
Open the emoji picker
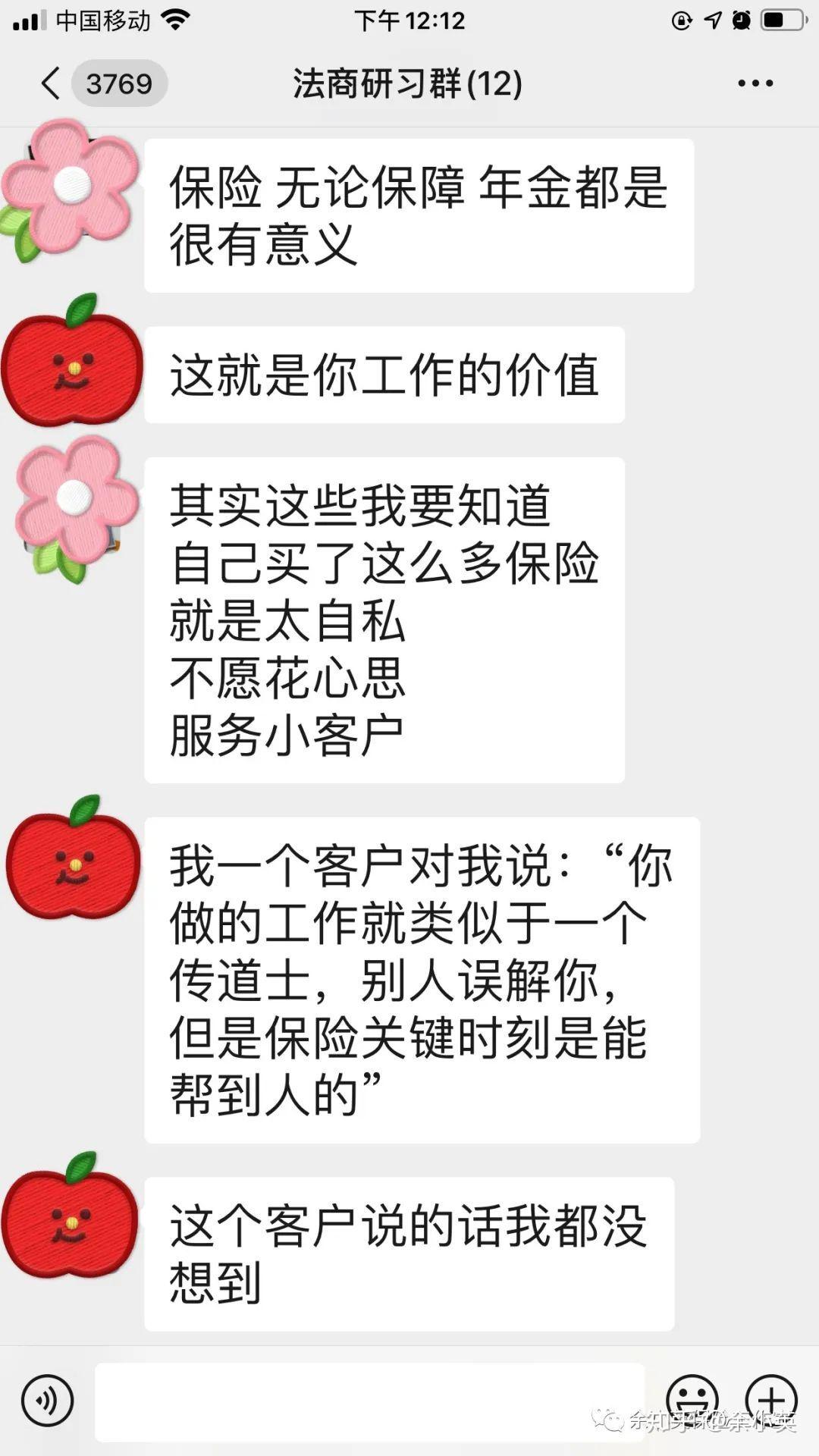click(x=692, y=1400)
